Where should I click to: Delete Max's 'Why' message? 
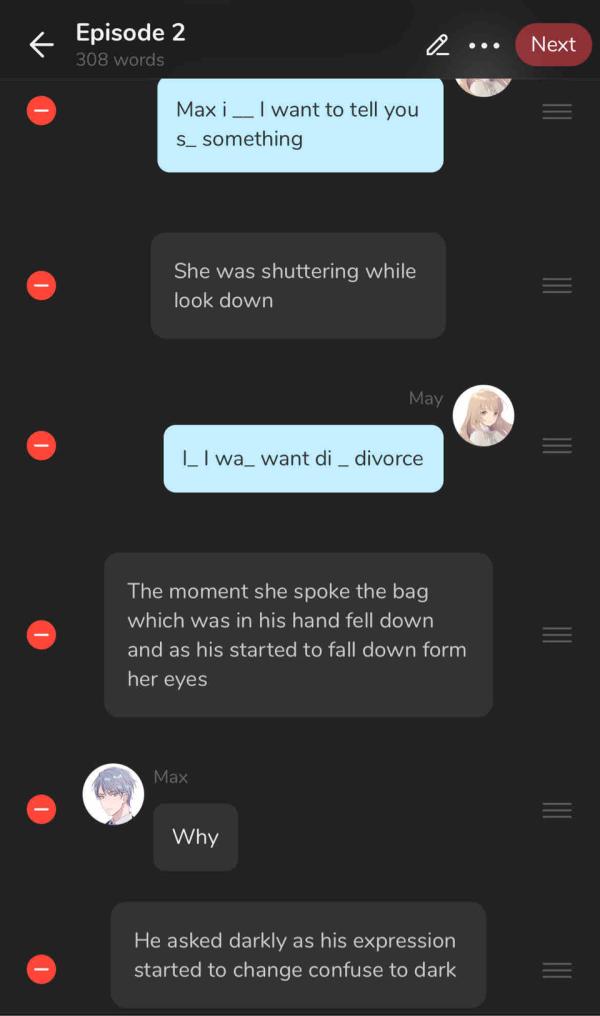[x=41, y=809]
